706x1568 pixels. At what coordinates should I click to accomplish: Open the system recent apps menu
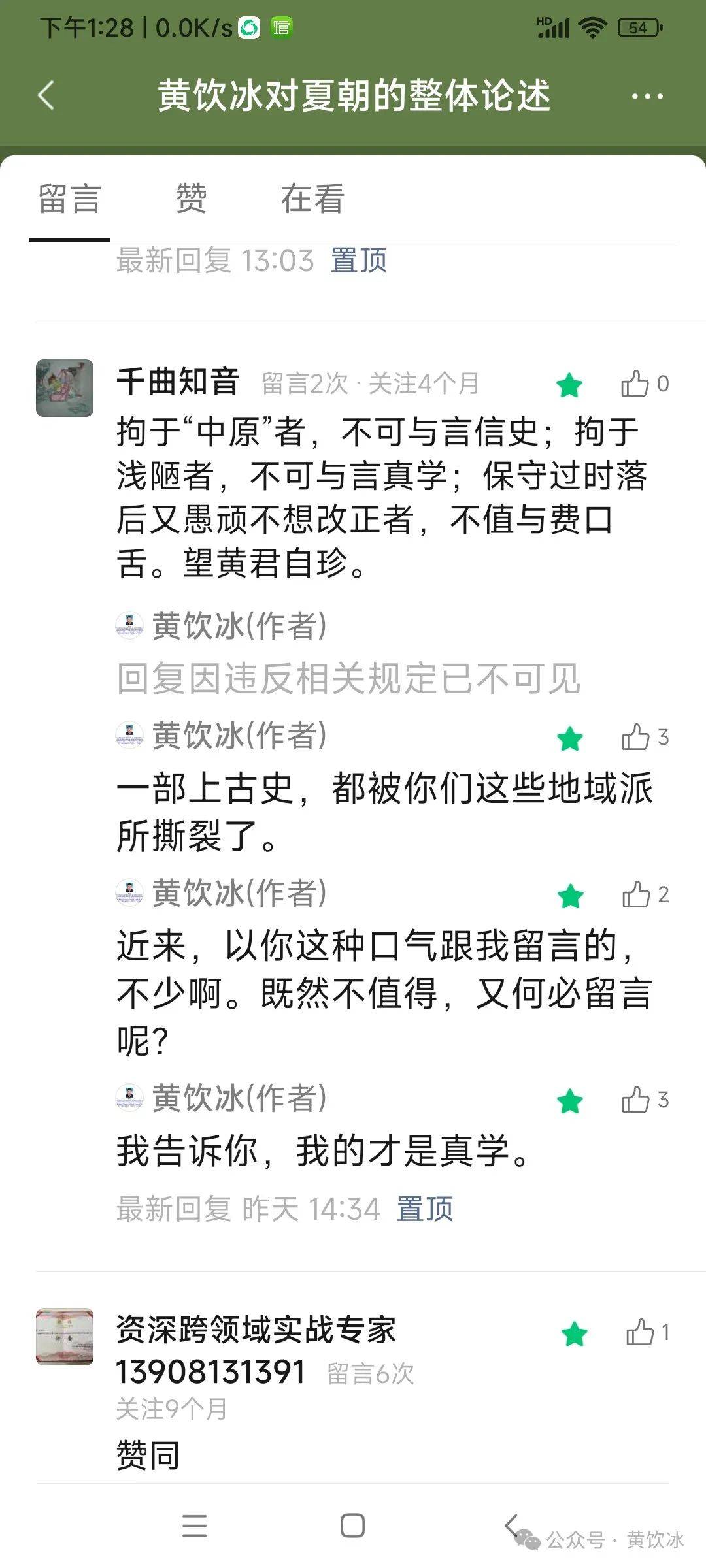tap(195, 1526)
